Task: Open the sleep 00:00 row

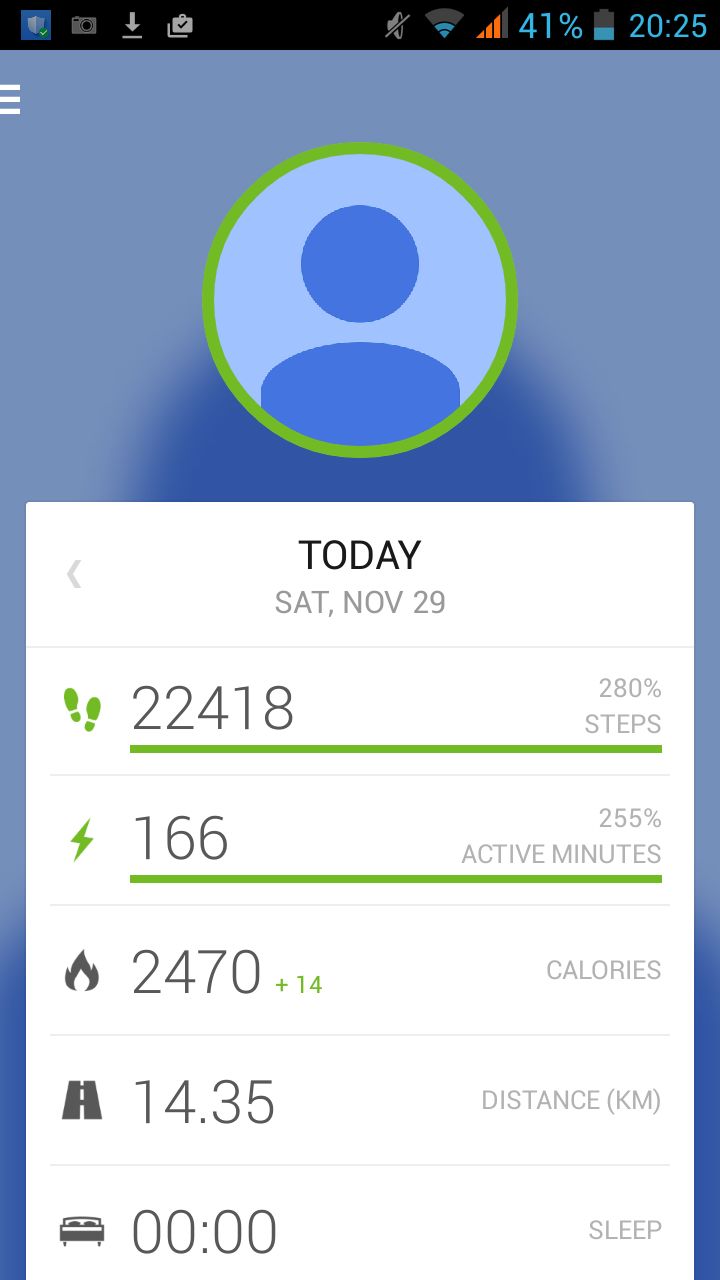Action: point(360,1223)
